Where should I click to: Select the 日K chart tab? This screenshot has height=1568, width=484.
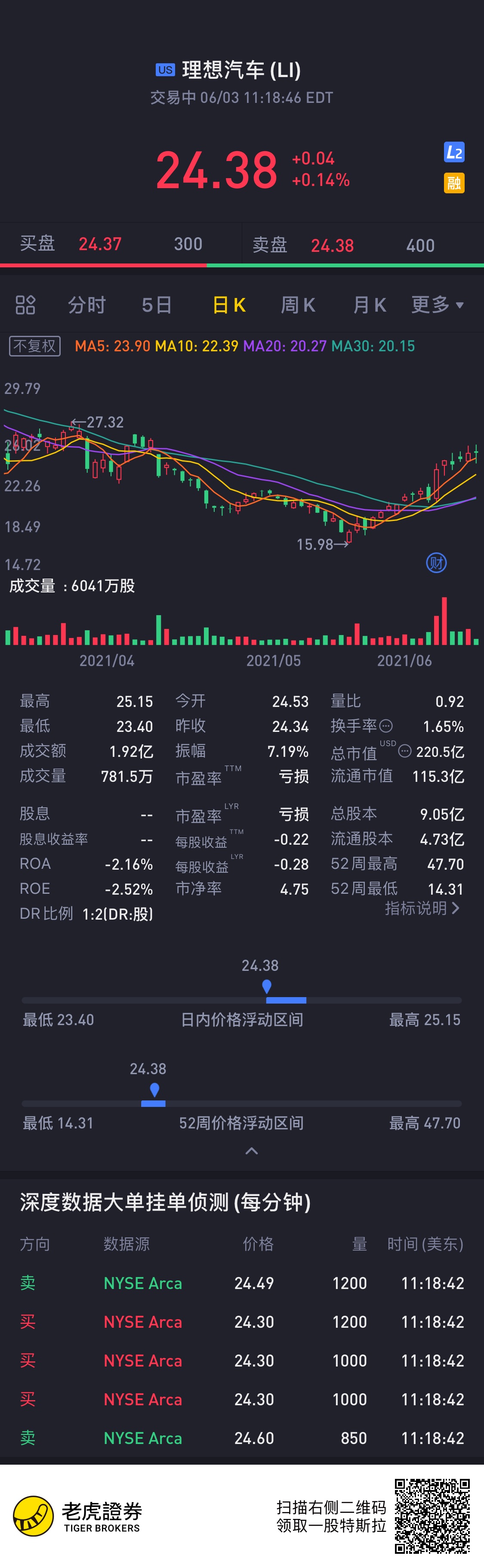(229, 305)
